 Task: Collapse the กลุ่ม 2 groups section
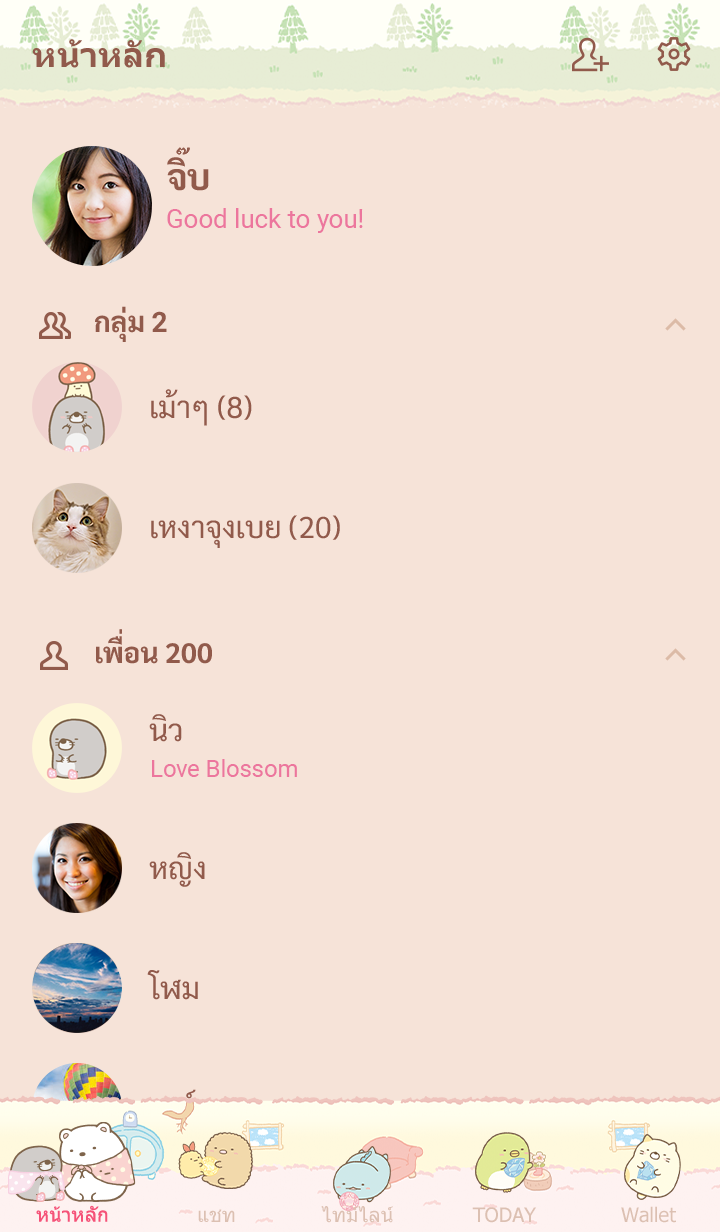click(675, 324)
